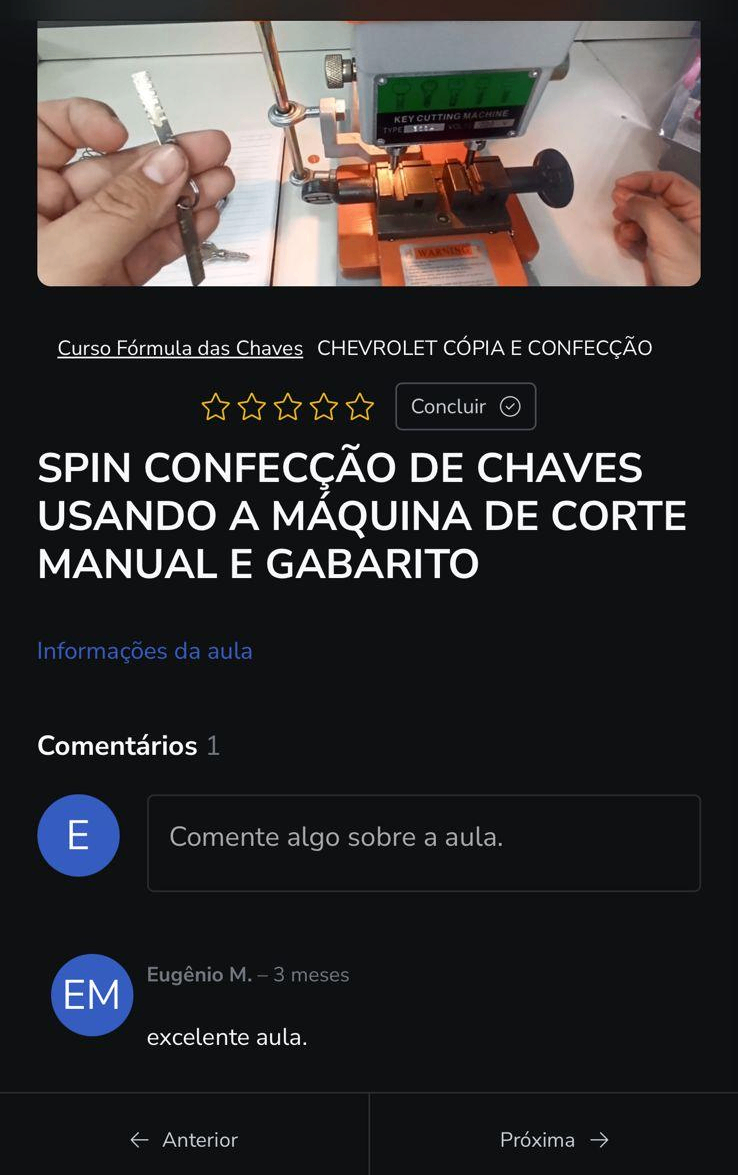Mark the lesson as done with Concluir
Image resolution: width=738 pixels, height=1175 pixels.
[465, 407]
